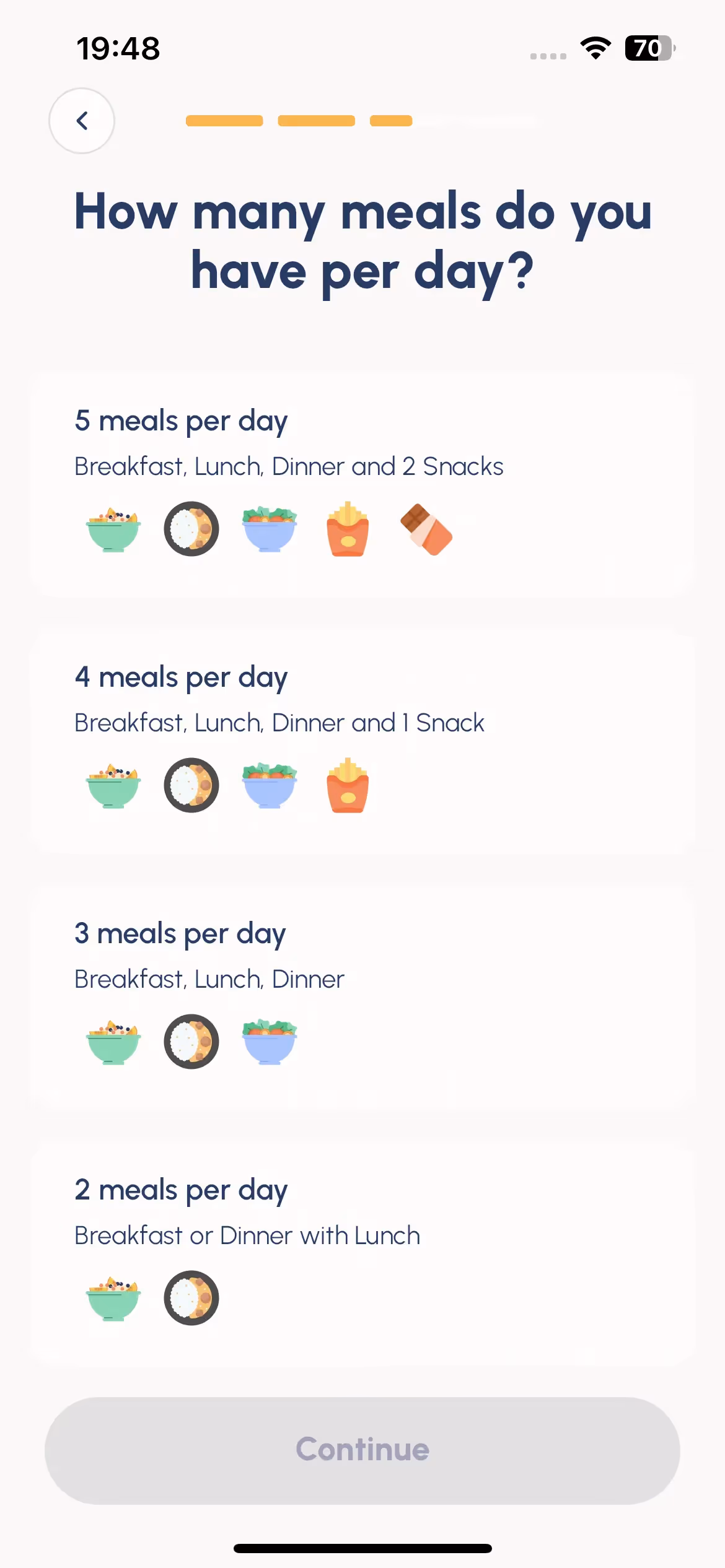The width and height of the screenshot is (725, 1568).
Task: Choose 4 meals per day
Action: pyautogui.click(x=362, y=741)
